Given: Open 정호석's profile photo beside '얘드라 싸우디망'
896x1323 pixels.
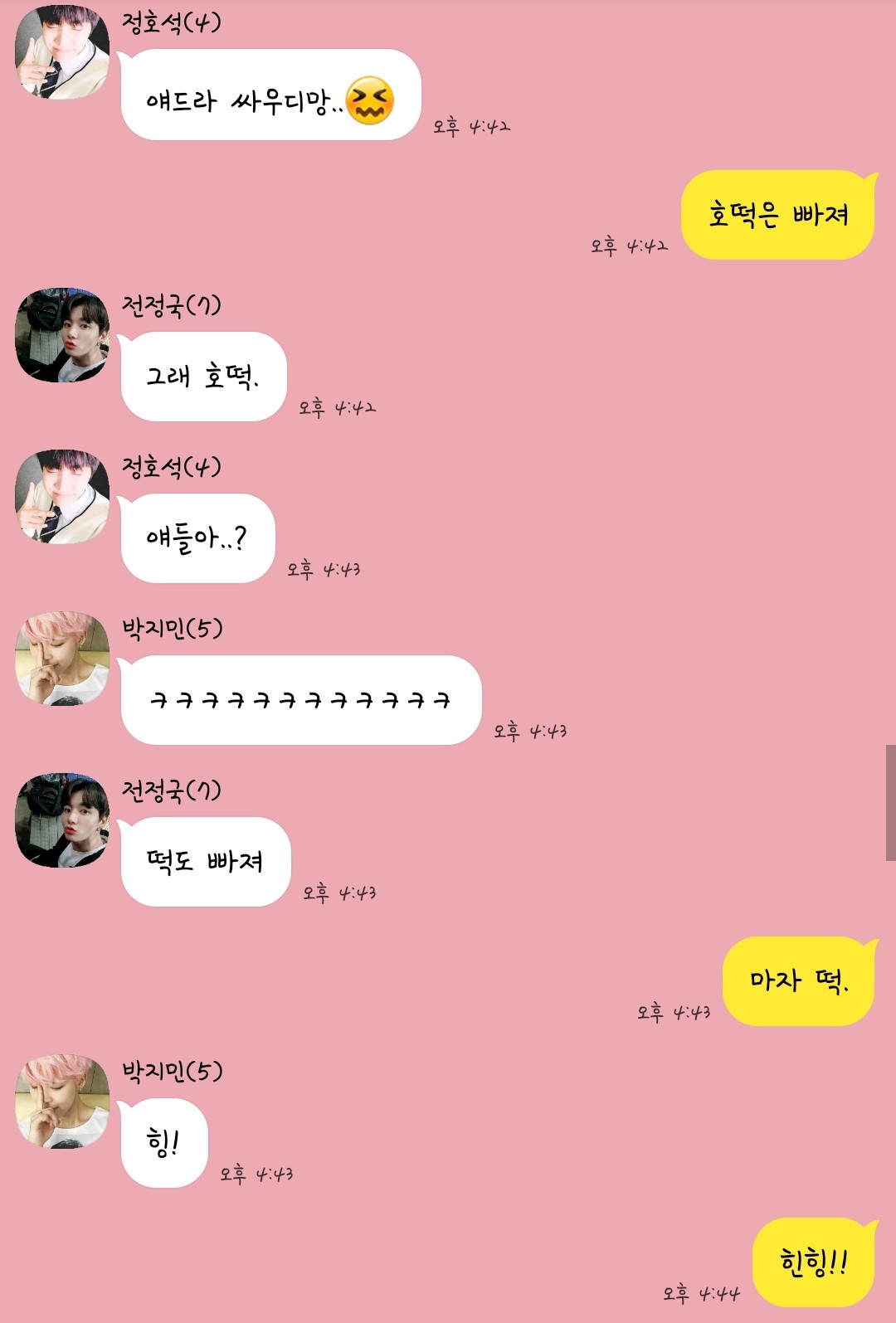Looking at the screenshot, I should point(62,52).
